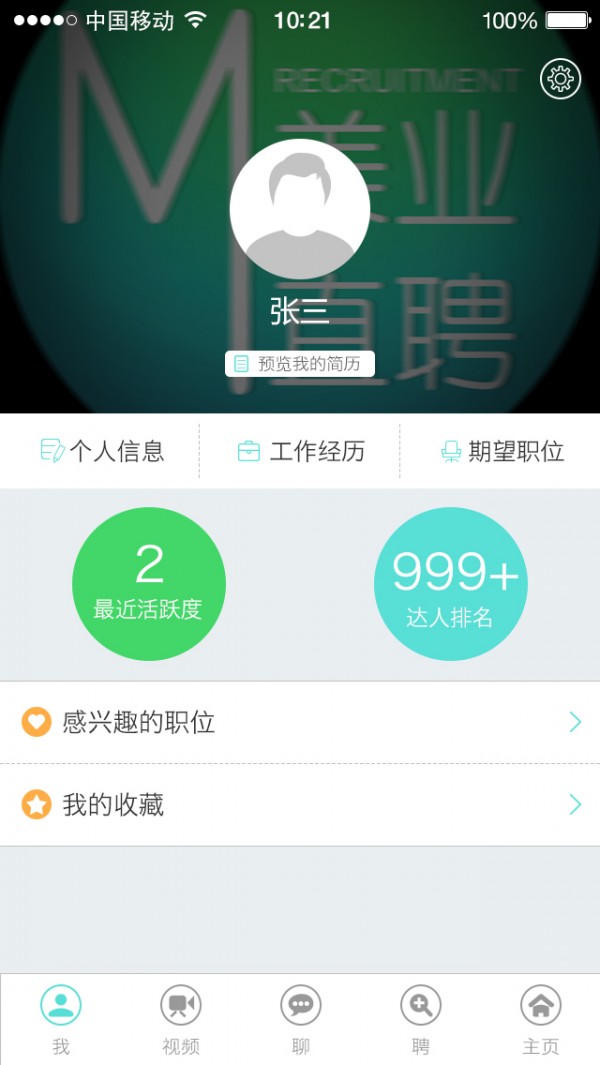600x1065 pixels.
Task: Open the settings gear icon
Action: [560, 80]
